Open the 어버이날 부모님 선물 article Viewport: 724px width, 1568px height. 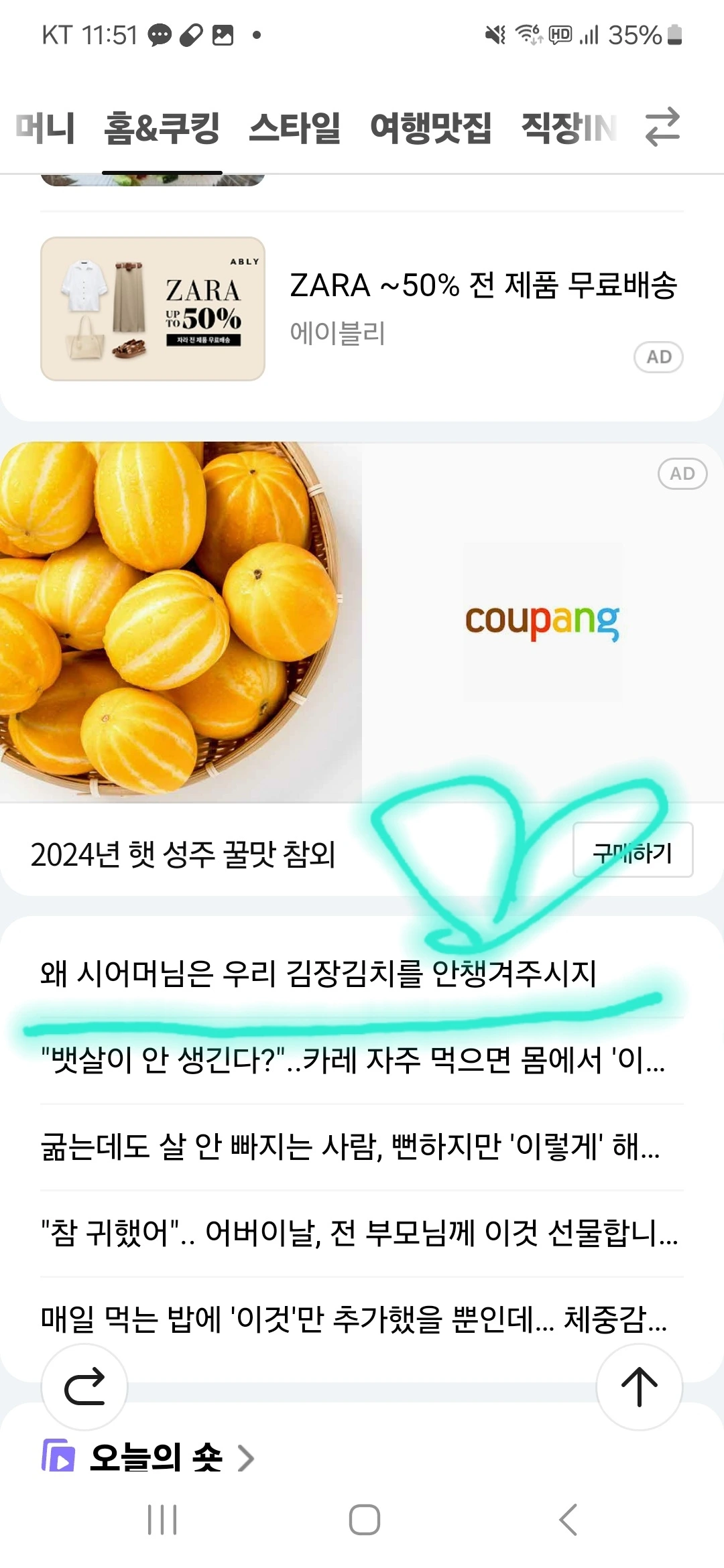(359, 1233)
